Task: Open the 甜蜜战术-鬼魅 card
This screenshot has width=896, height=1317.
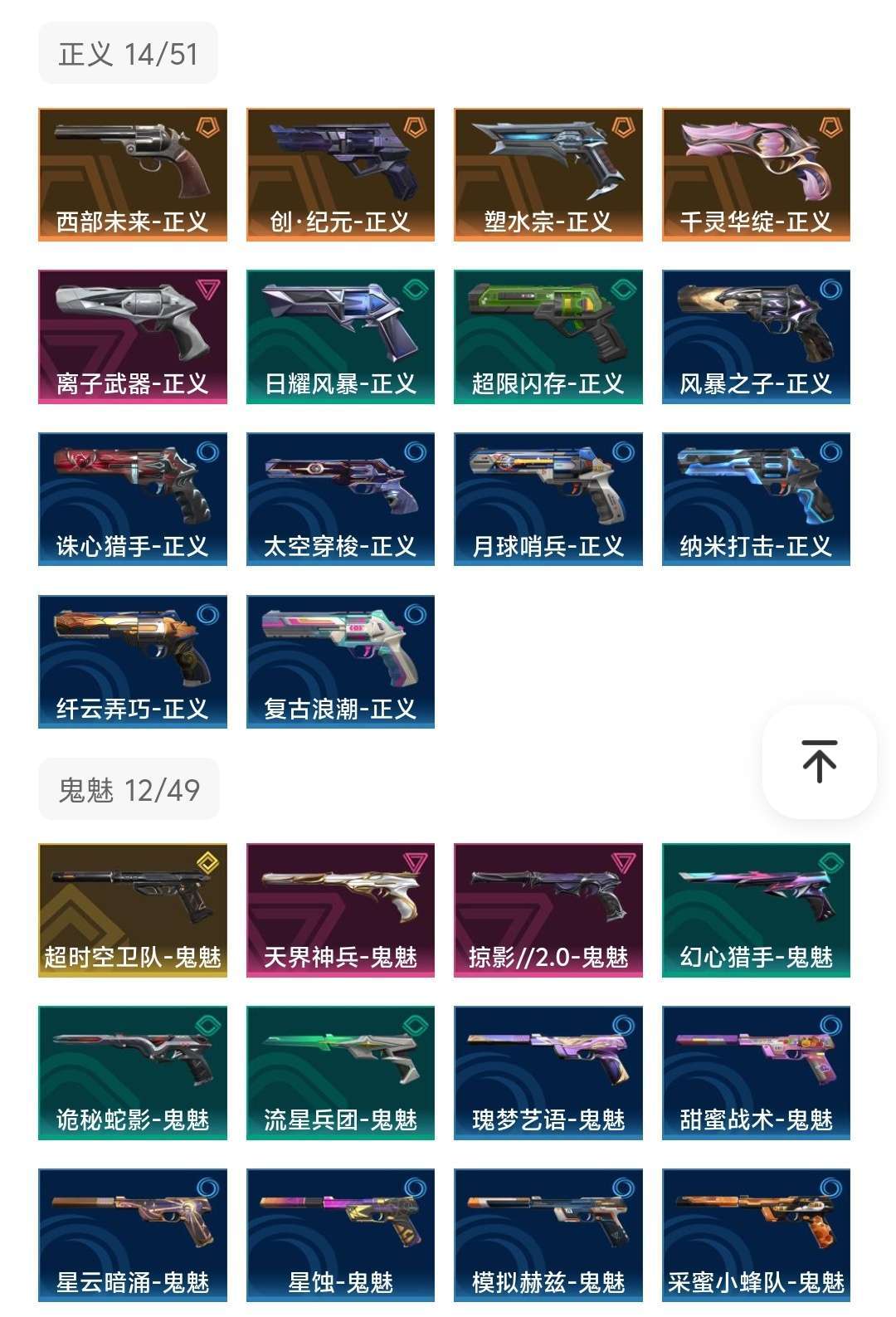Action: click(756, 1073)
